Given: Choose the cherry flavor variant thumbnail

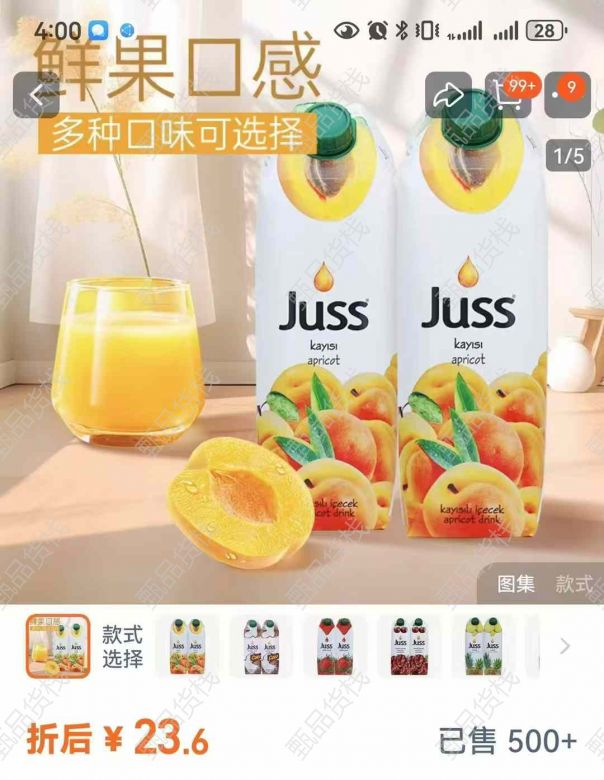Looking at the screenshot, I should (411, 646).
